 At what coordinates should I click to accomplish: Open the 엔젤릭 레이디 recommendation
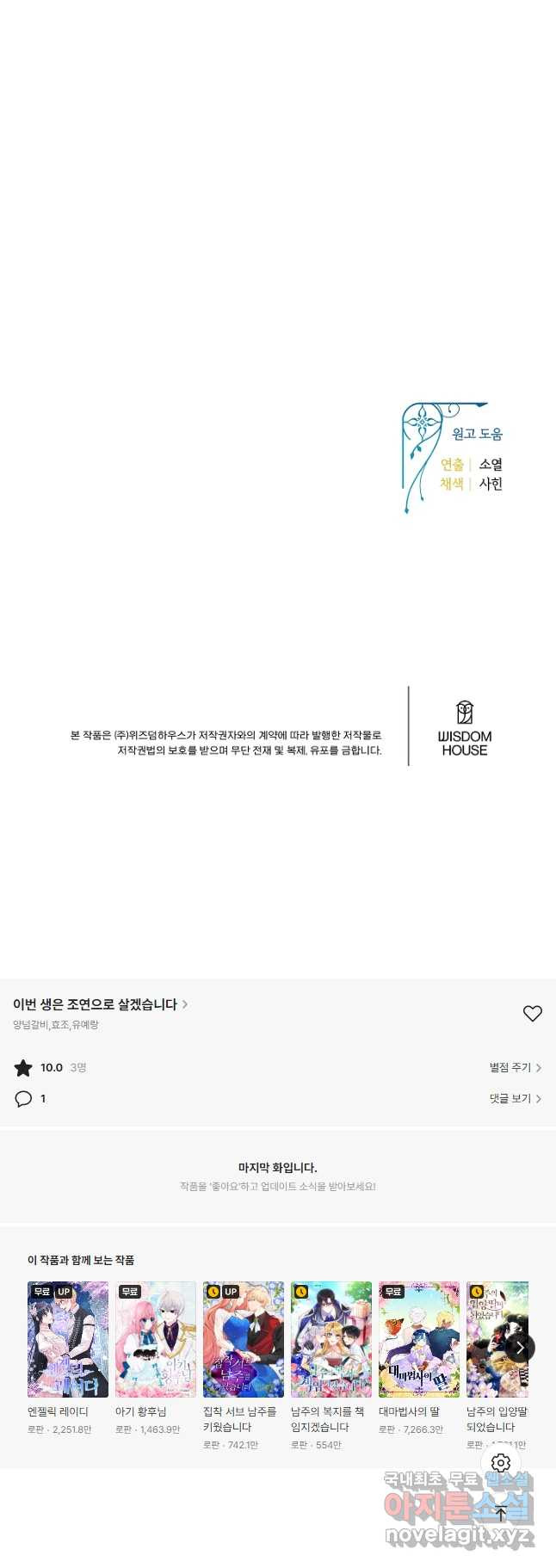pyautogui.click(x=68, y=1339)
